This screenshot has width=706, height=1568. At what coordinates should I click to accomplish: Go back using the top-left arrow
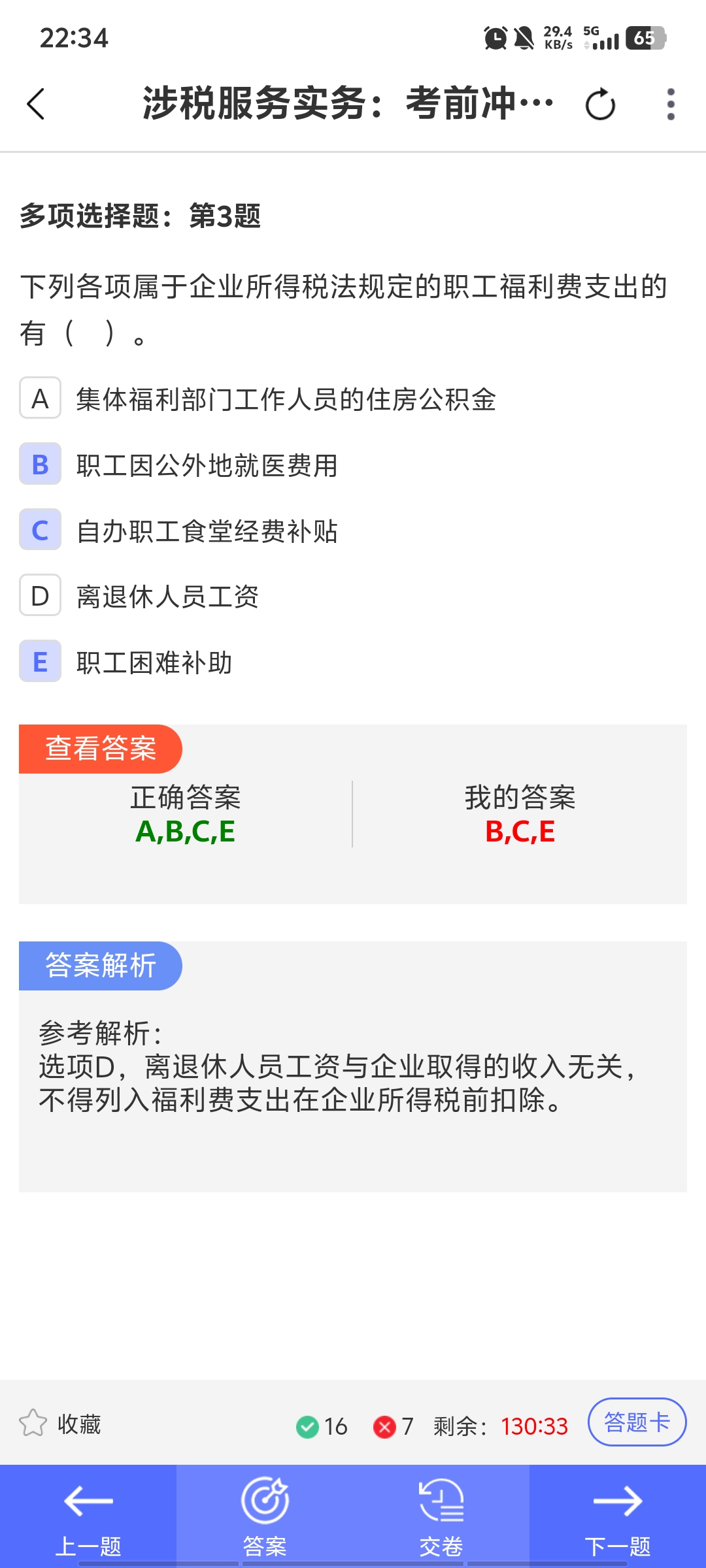pyautogui.click(x=36, y=105)
